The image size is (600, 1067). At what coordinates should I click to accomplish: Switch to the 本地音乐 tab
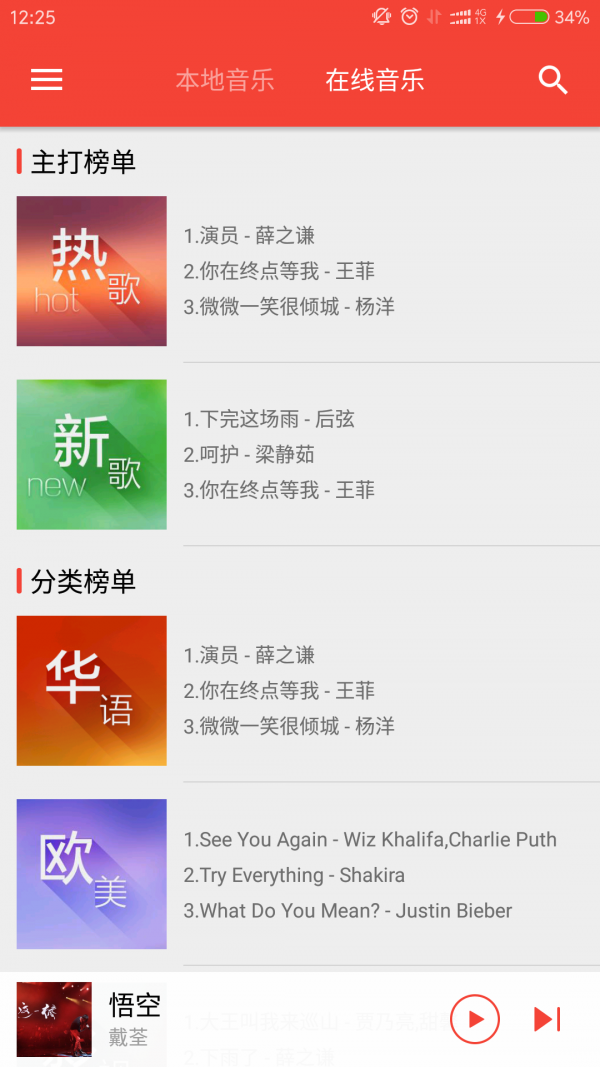tap(225, 80)
